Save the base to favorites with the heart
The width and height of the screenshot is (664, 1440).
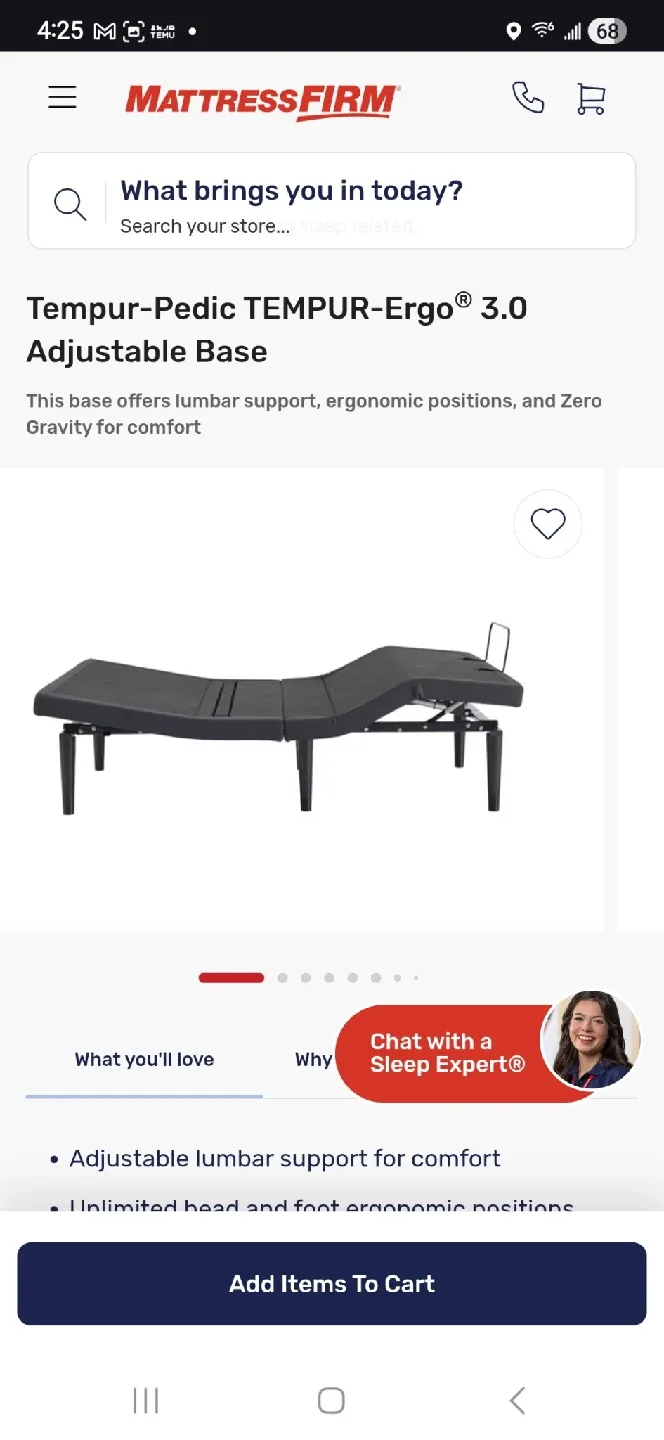coord(548,523)
